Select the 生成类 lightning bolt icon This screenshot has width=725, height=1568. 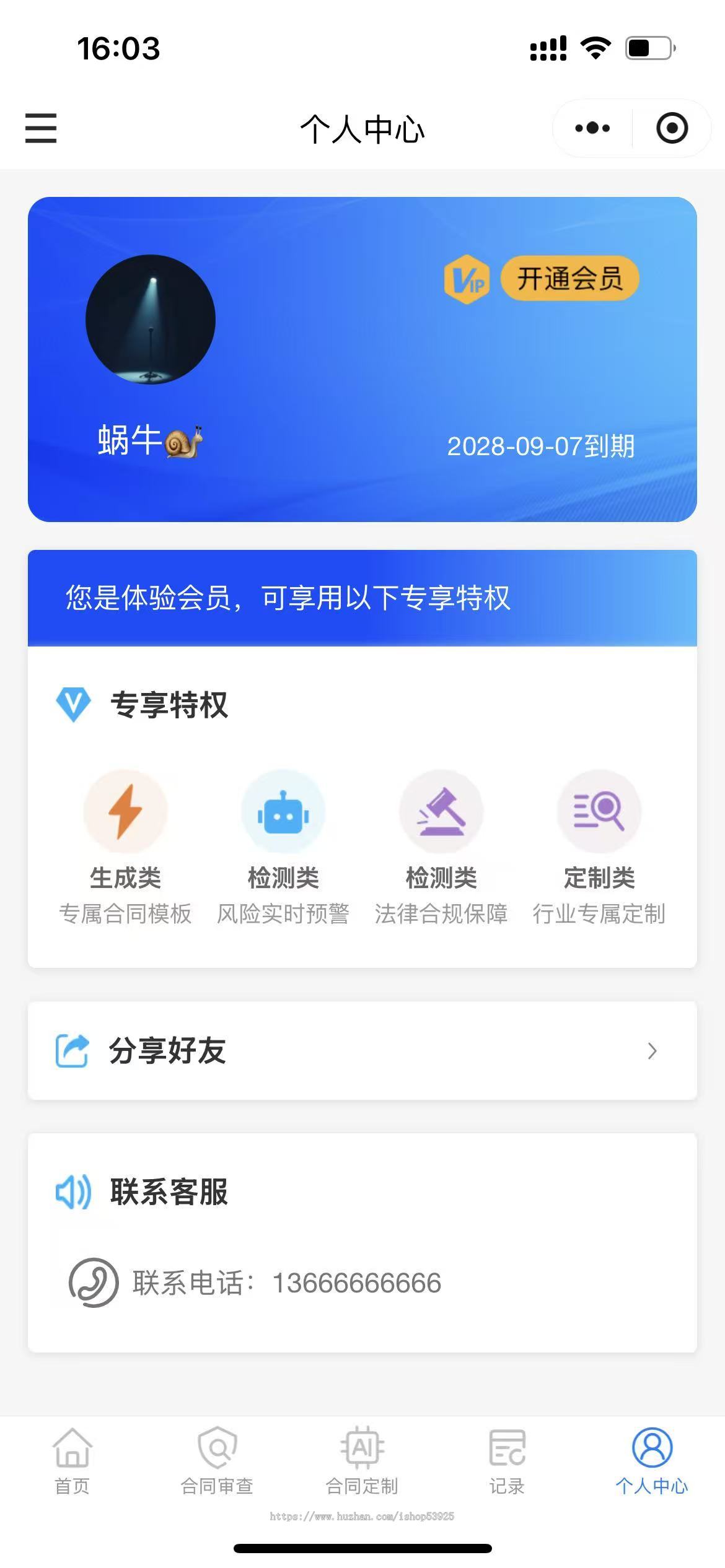click(x=126, y=812)
